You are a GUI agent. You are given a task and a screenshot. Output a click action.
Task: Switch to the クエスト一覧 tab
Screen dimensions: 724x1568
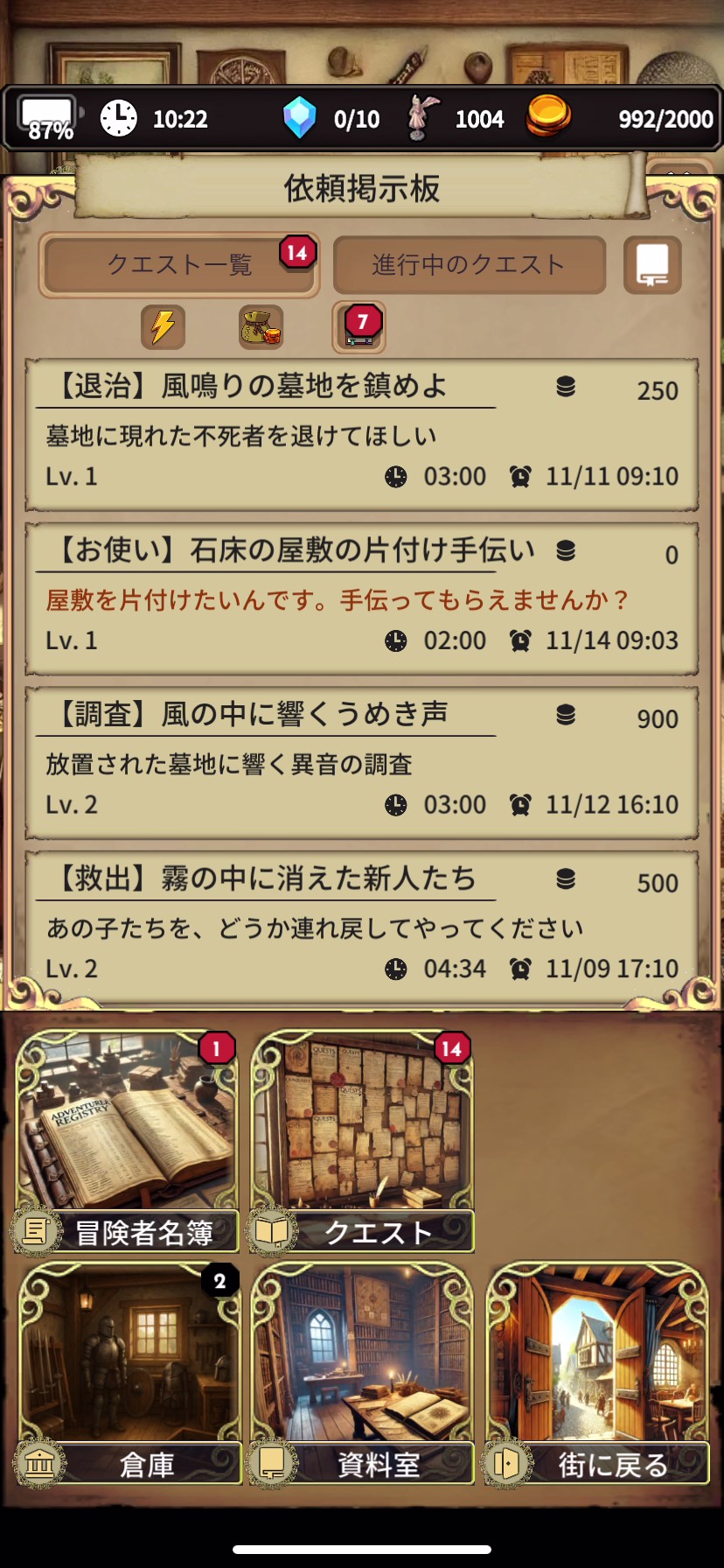tap(179, 264)
